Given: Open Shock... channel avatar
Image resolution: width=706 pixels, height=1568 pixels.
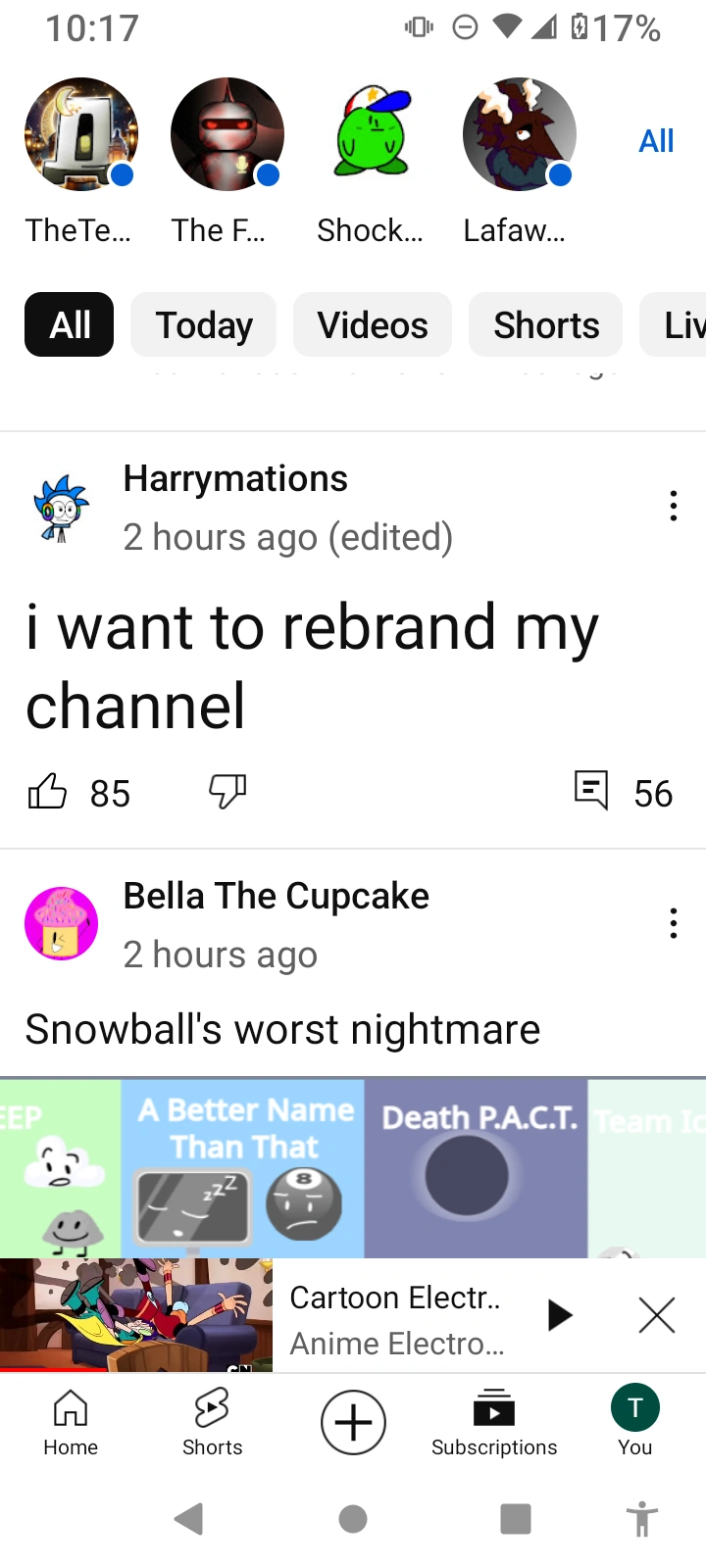Looking at the screenshot, I should coord(373,135).
